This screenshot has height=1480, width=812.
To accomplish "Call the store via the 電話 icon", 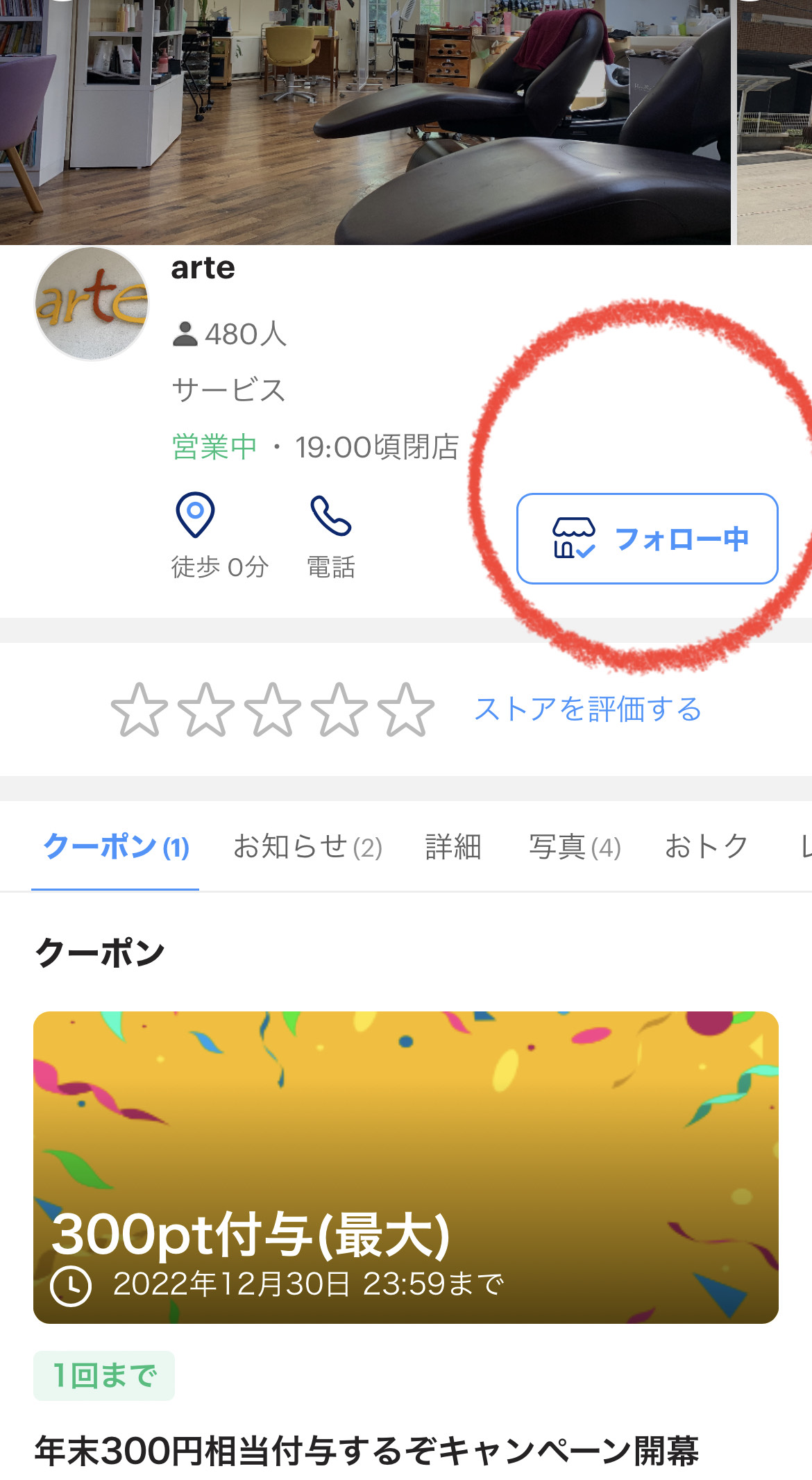I will (x=330, y=516).
